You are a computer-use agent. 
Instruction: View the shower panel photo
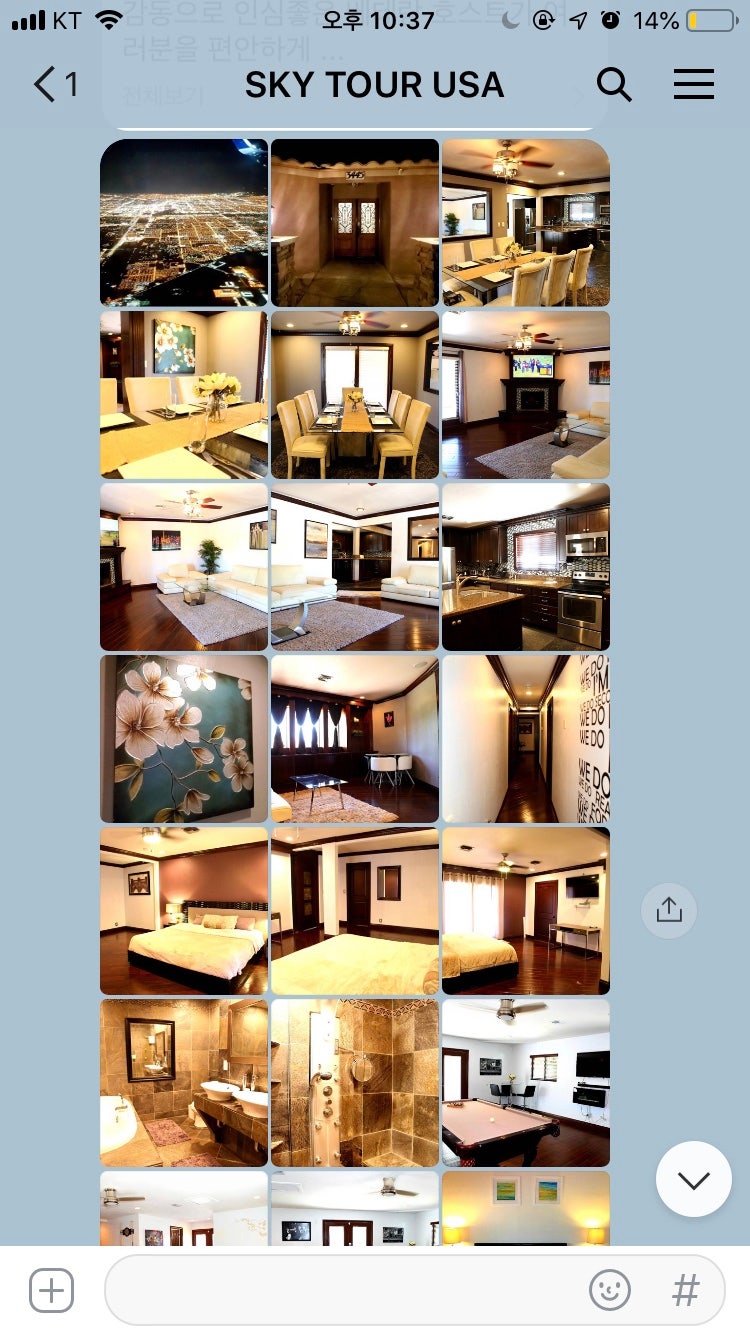point(355,1083)
